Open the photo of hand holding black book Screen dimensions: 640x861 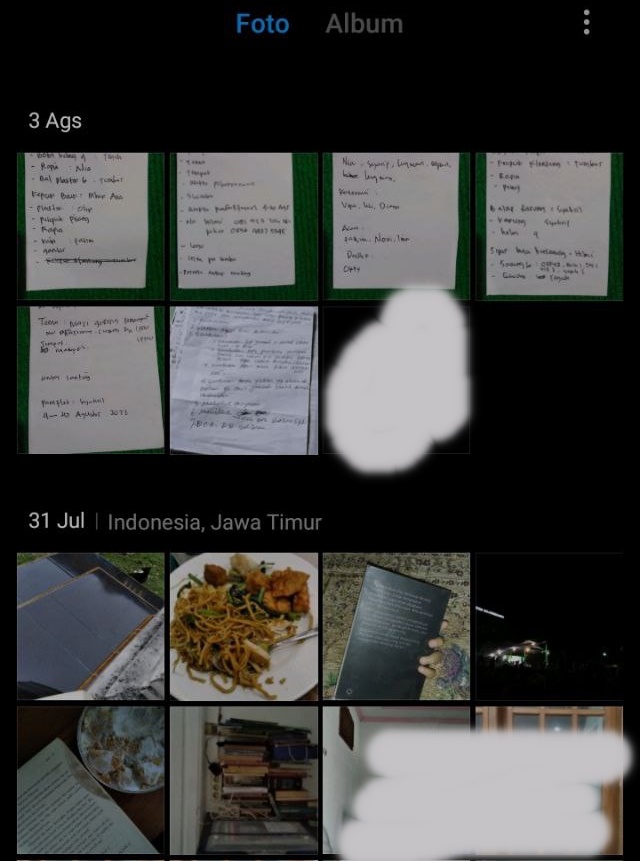pos(396,626)
